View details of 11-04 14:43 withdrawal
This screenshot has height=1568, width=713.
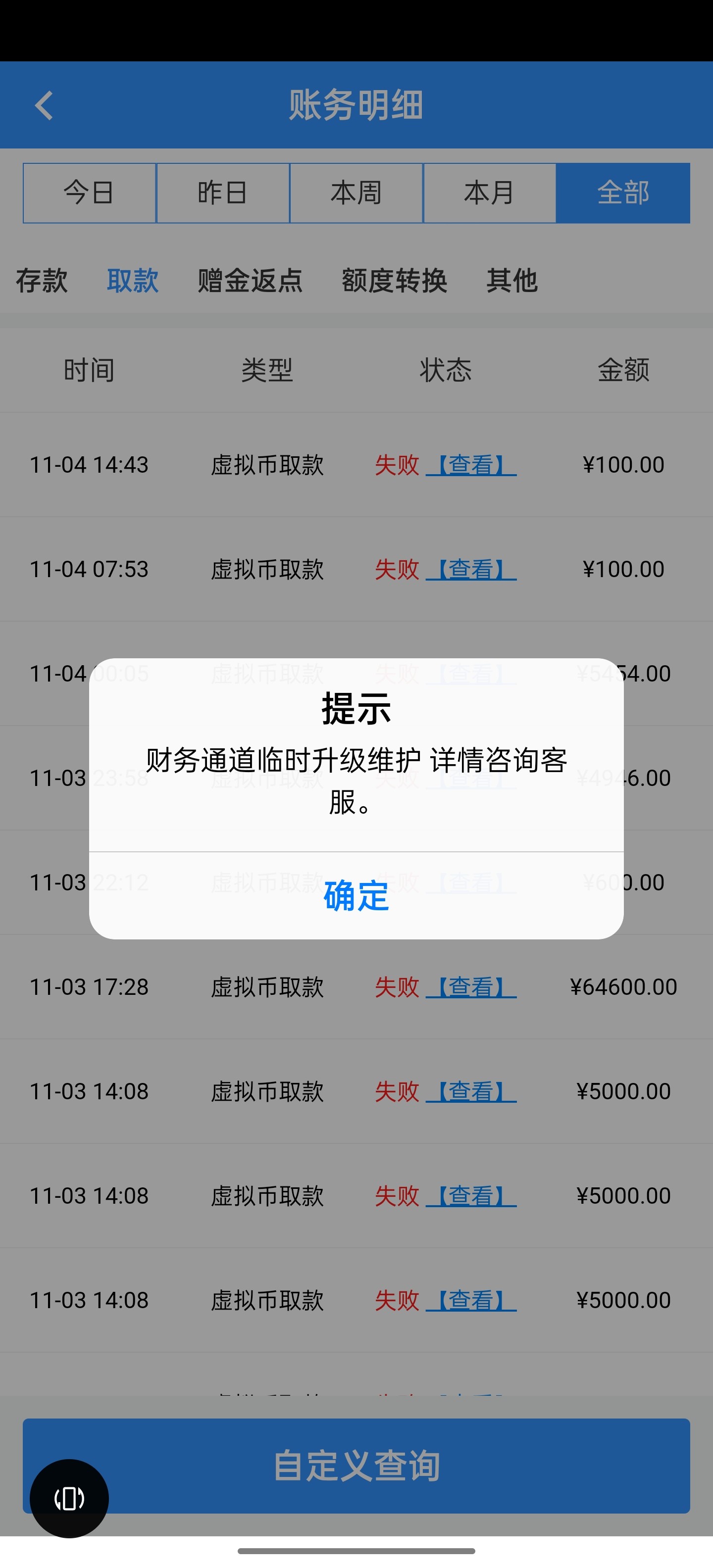(x=471, y=465)
